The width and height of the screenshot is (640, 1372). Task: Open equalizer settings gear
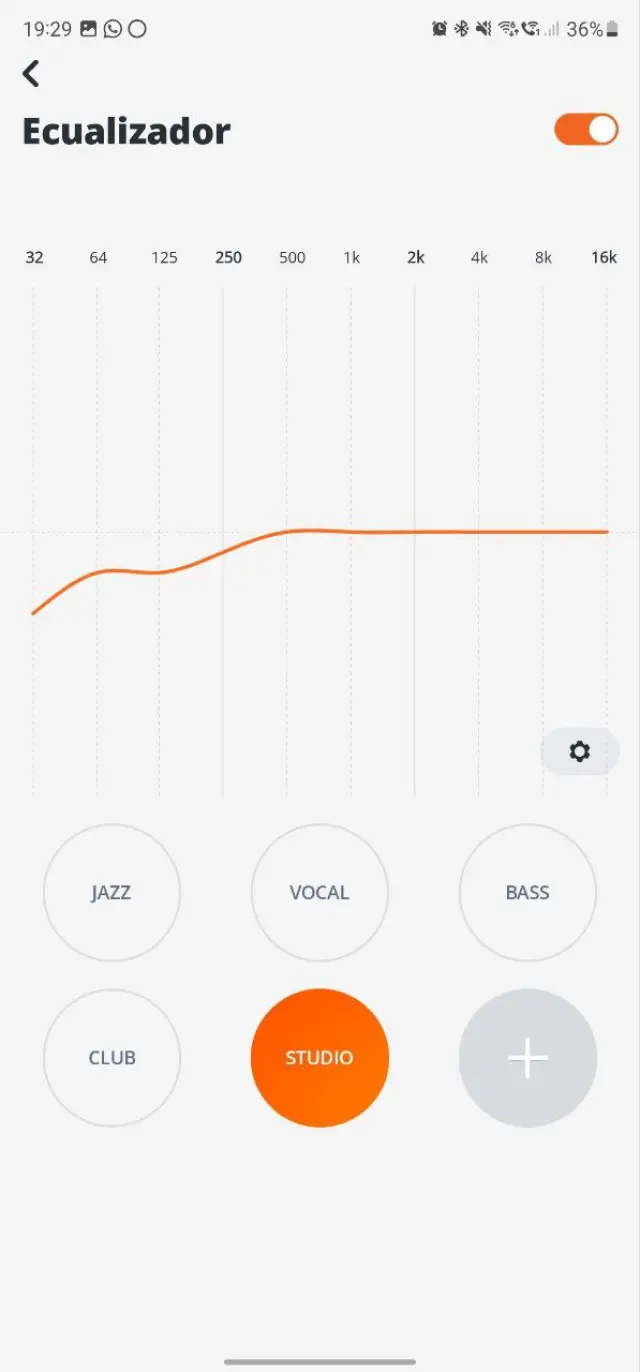click(579, 751)
